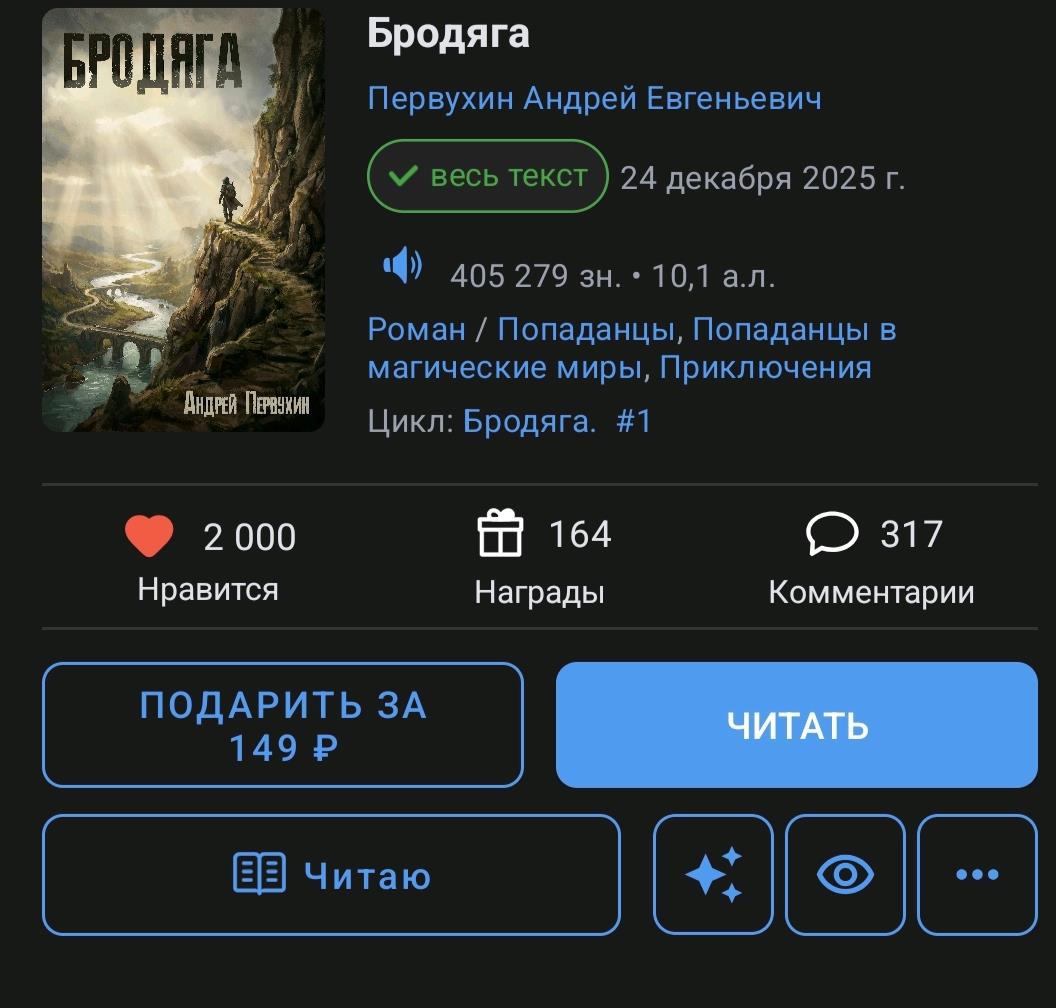Start reading with the ЧИТАТЬ button
This screenshot has height=1008, width=1056.
point(797,725)
